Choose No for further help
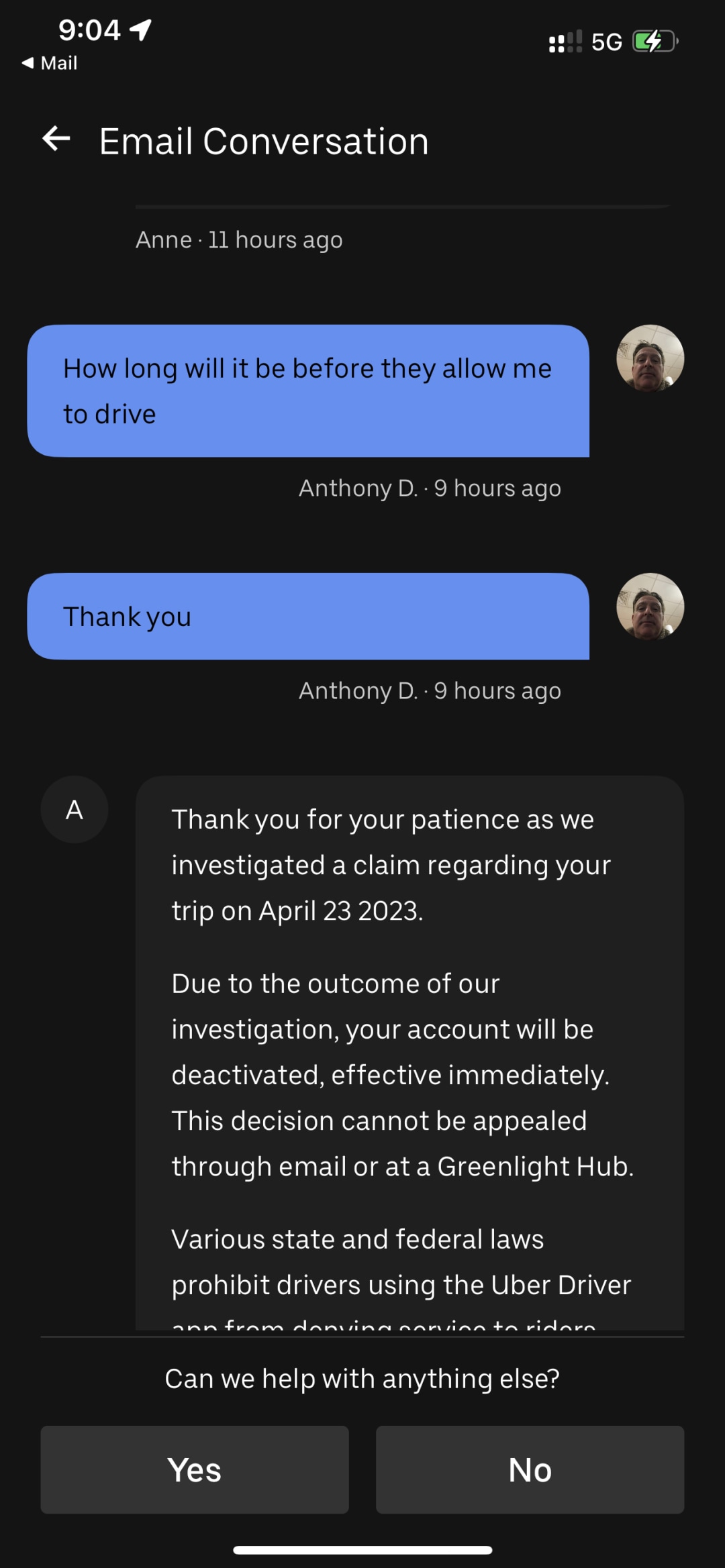The height and width of the screenshot is (1568, 725). (530, 1469)
